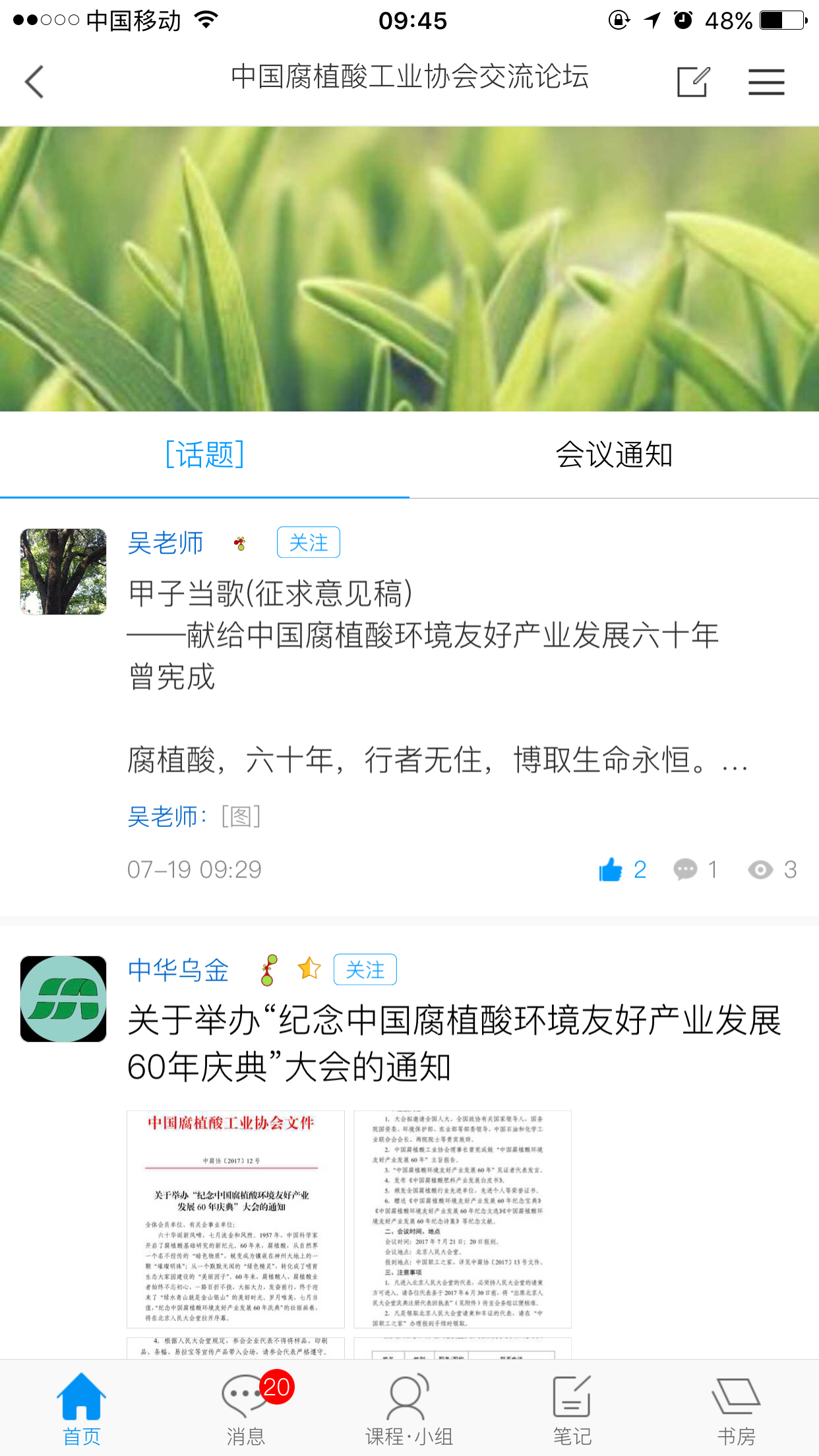Follow 中华乌金 with the 关注 button
The width and height of the screenshot is (819, 1456).
365,969
